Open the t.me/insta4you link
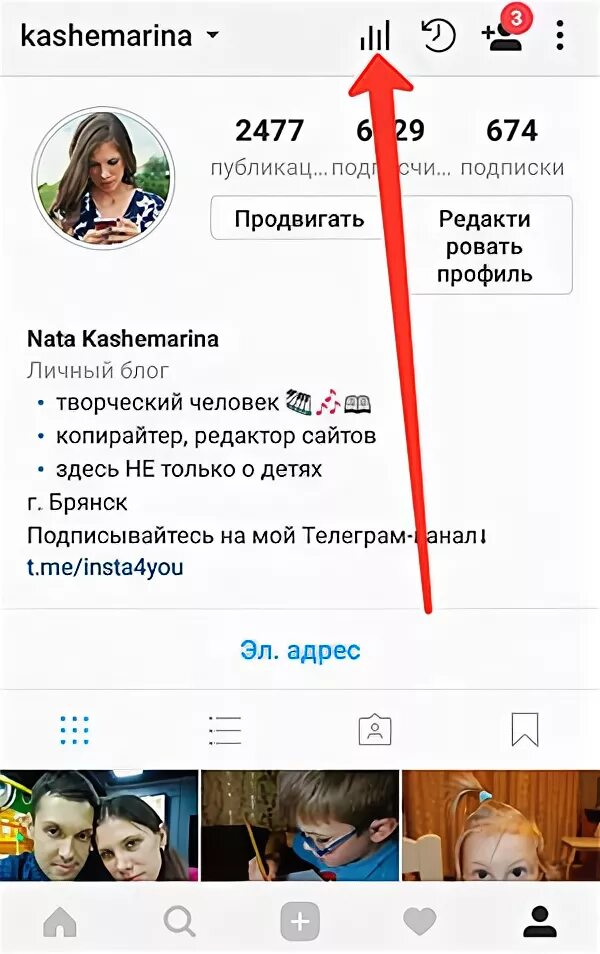The width and height of the screenshot is (600, 954). 105,567
